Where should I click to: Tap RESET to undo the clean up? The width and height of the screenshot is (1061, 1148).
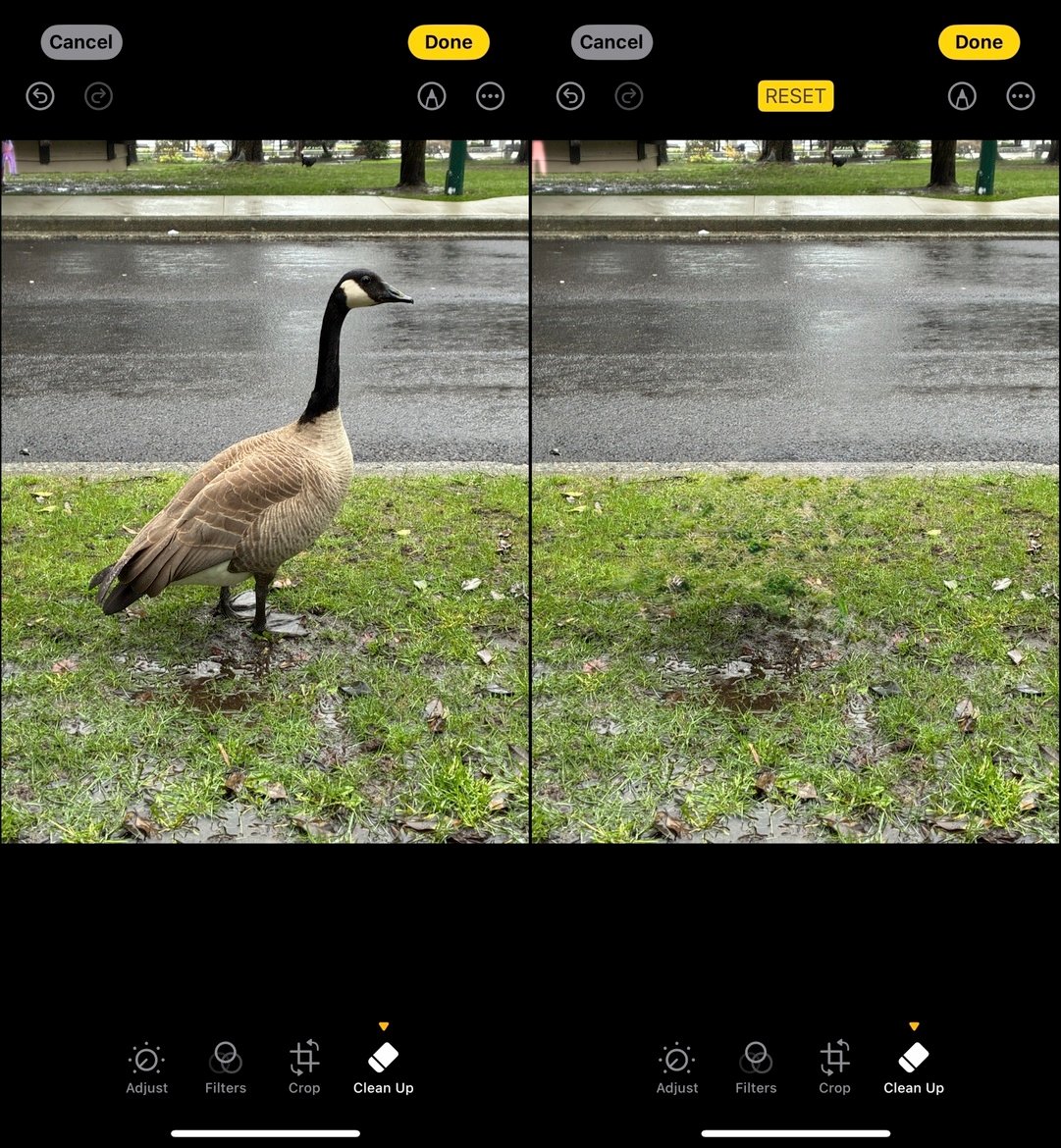click(795, 96)
